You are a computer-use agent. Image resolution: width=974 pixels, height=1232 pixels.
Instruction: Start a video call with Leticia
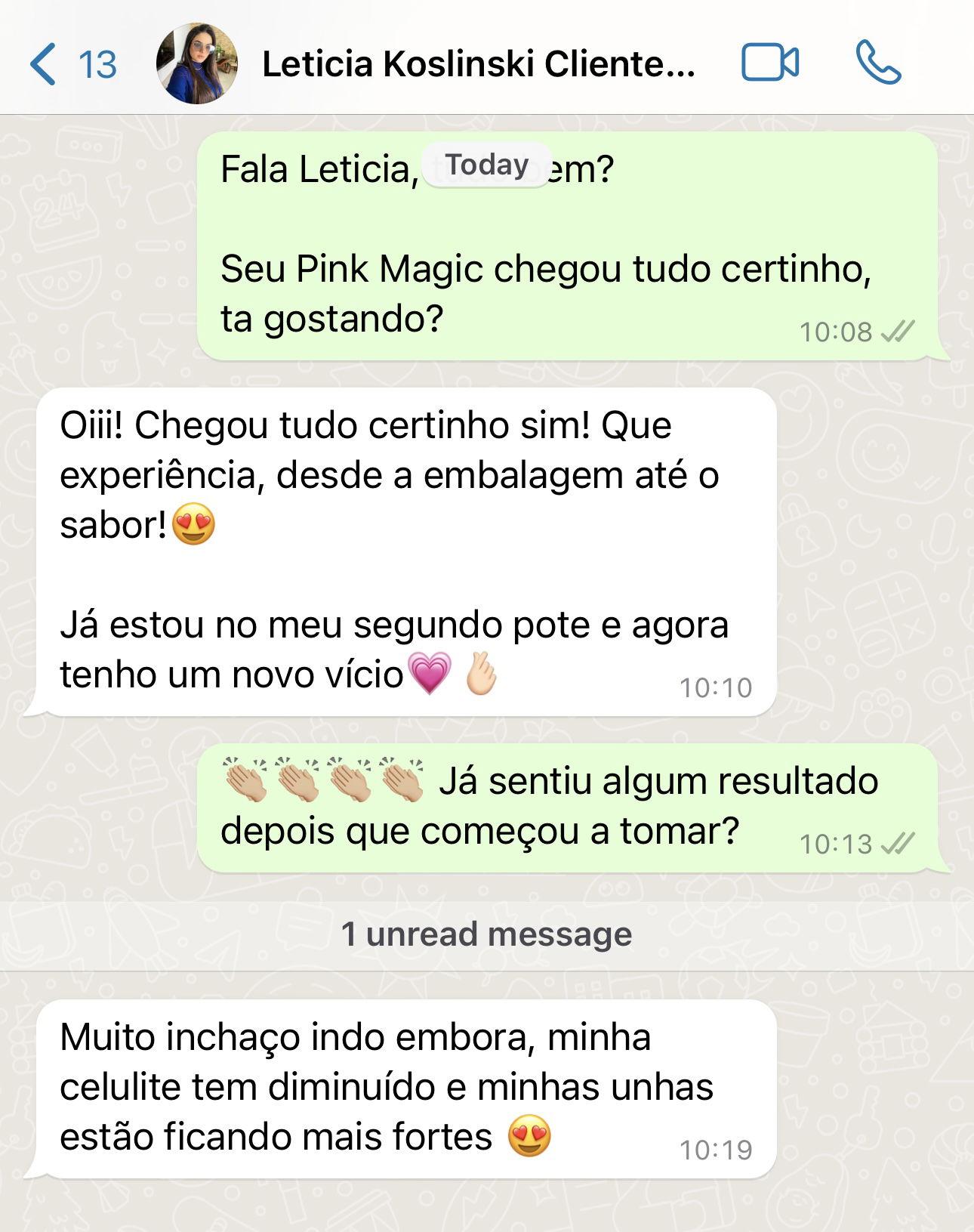[x=769, y=63]
